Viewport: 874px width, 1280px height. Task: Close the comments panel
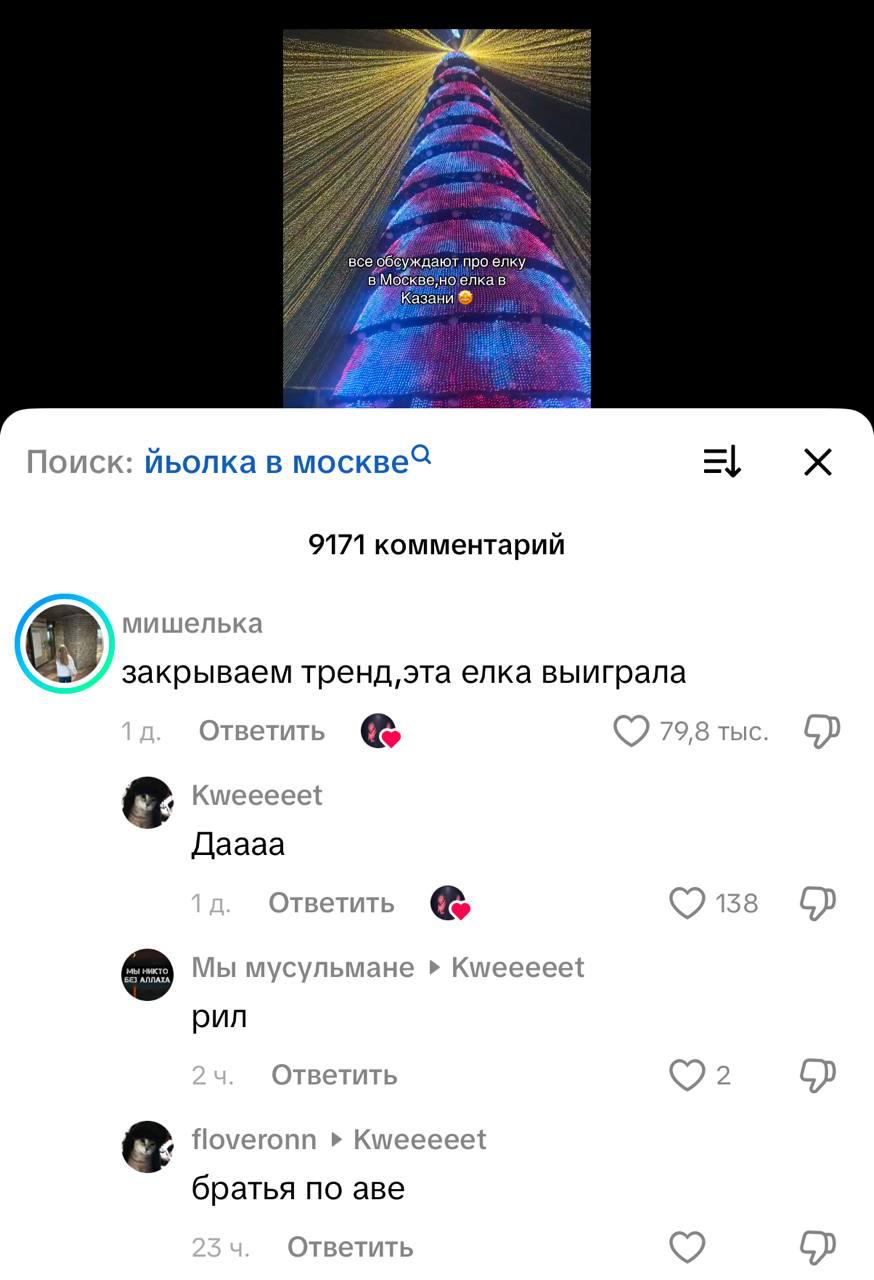[818, 462]
